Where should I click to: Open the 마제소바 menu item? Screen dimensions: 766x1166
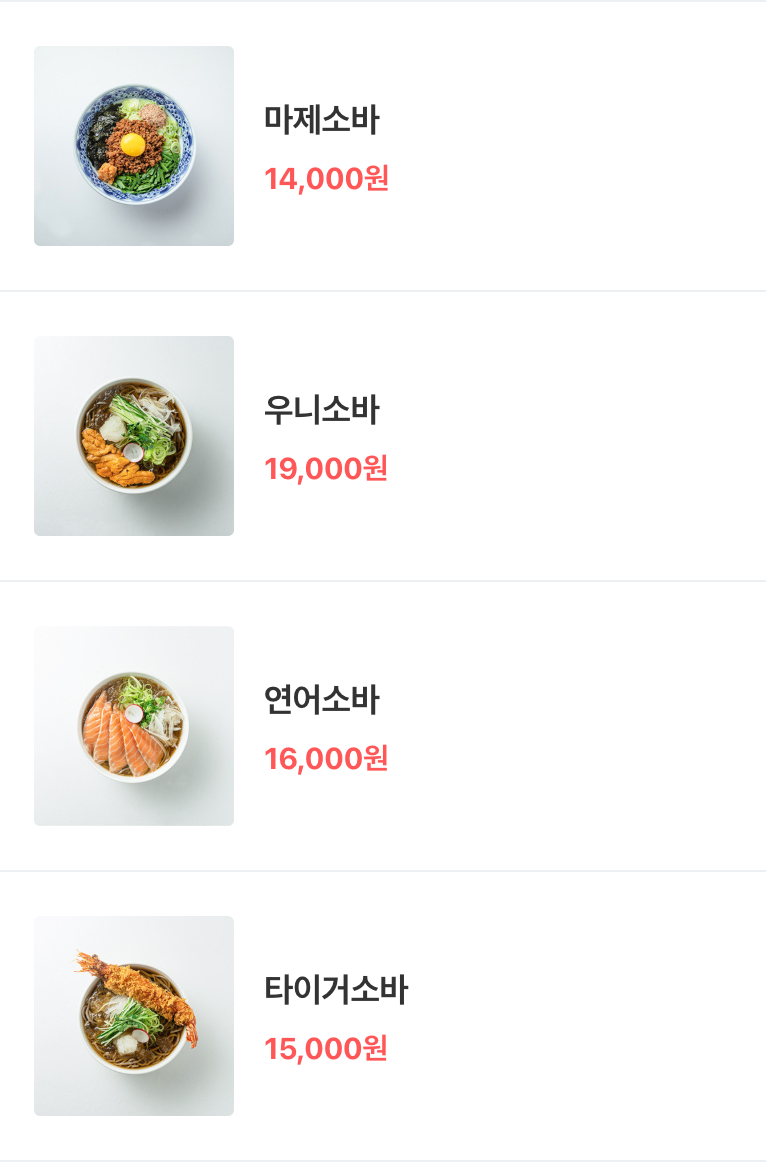point(321,121)
